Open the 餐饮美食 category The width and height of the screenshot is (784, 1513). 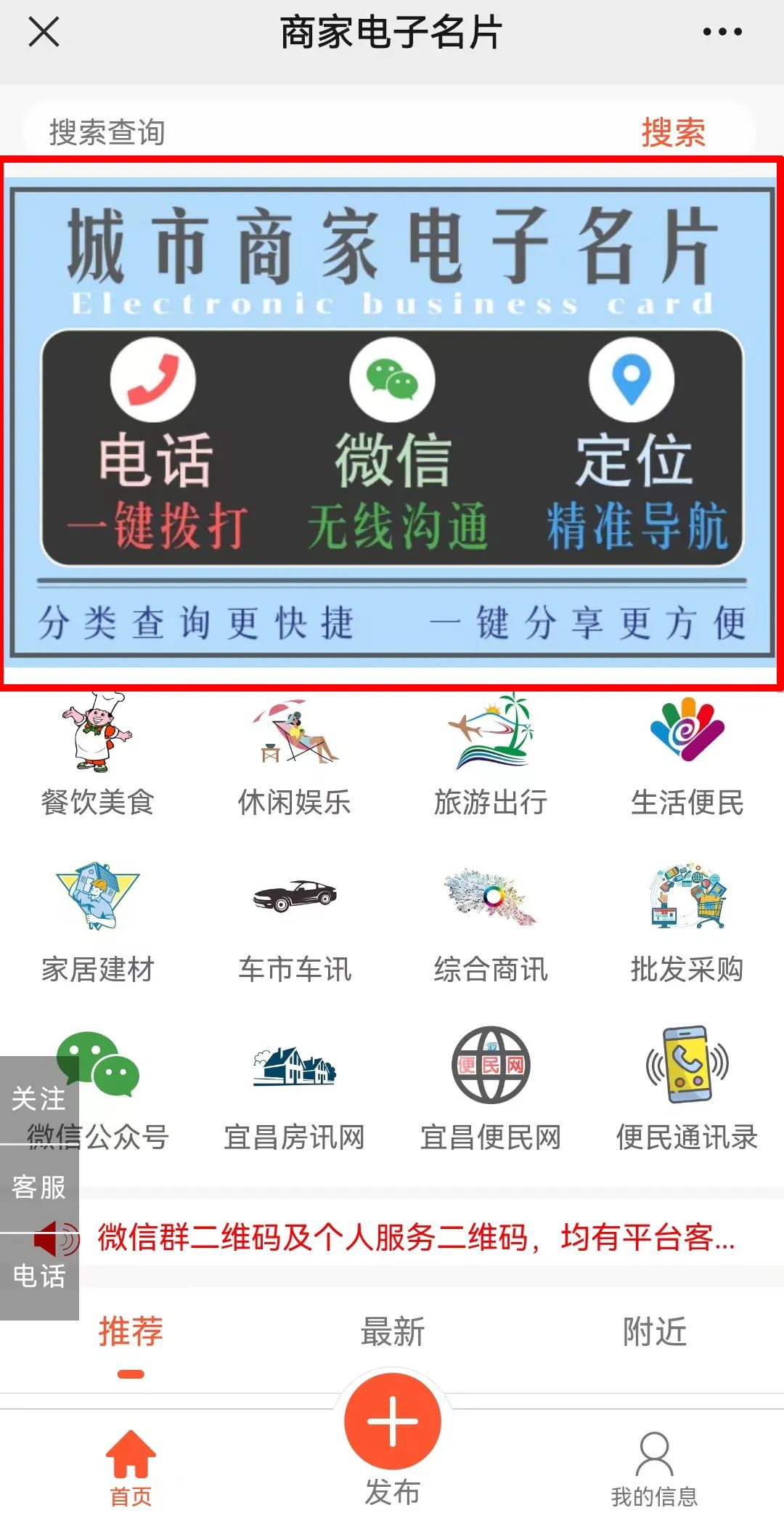[98, 755]
